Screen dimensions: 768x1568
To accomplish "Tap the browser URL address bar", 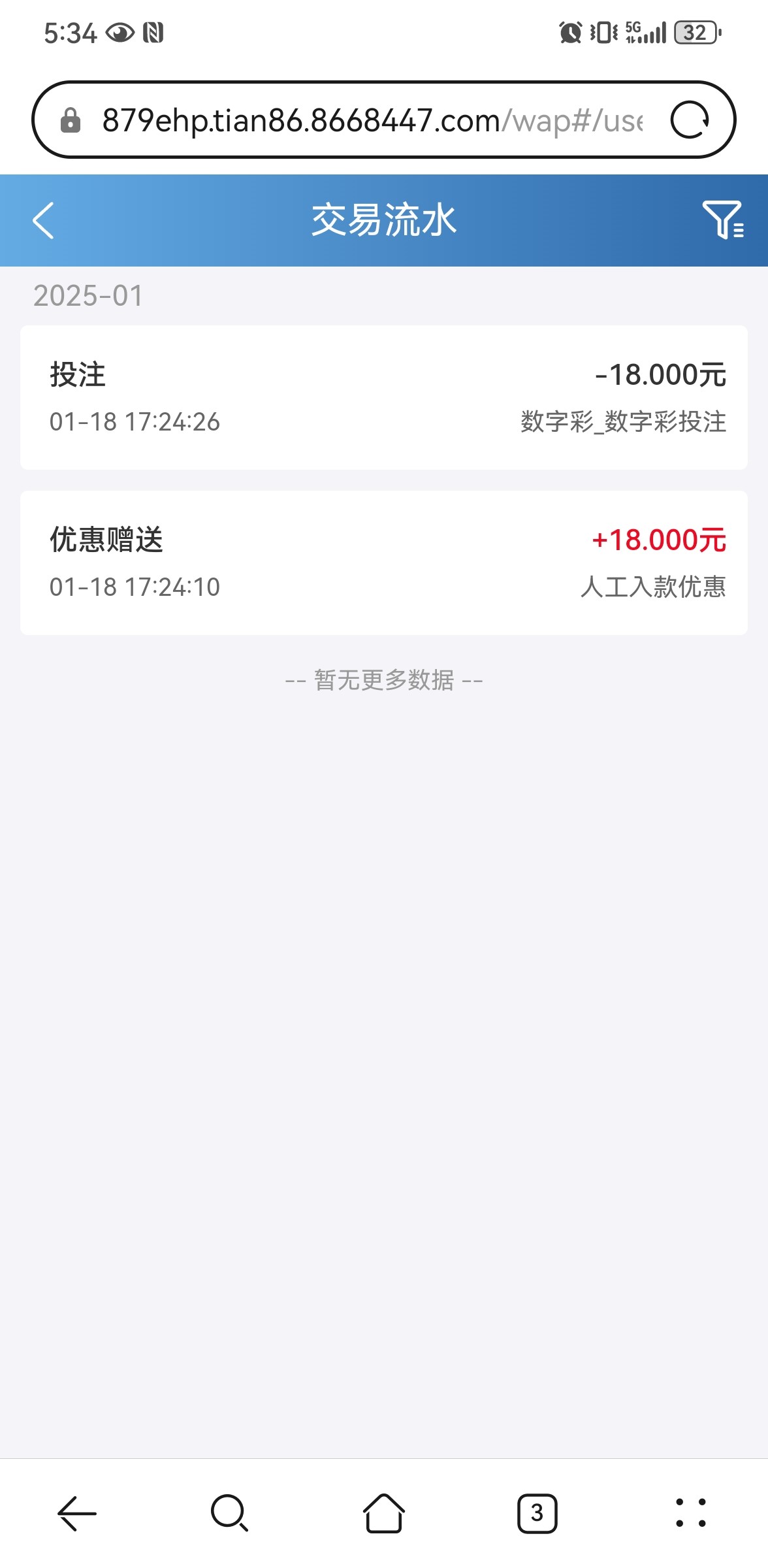I will [372, 120].
